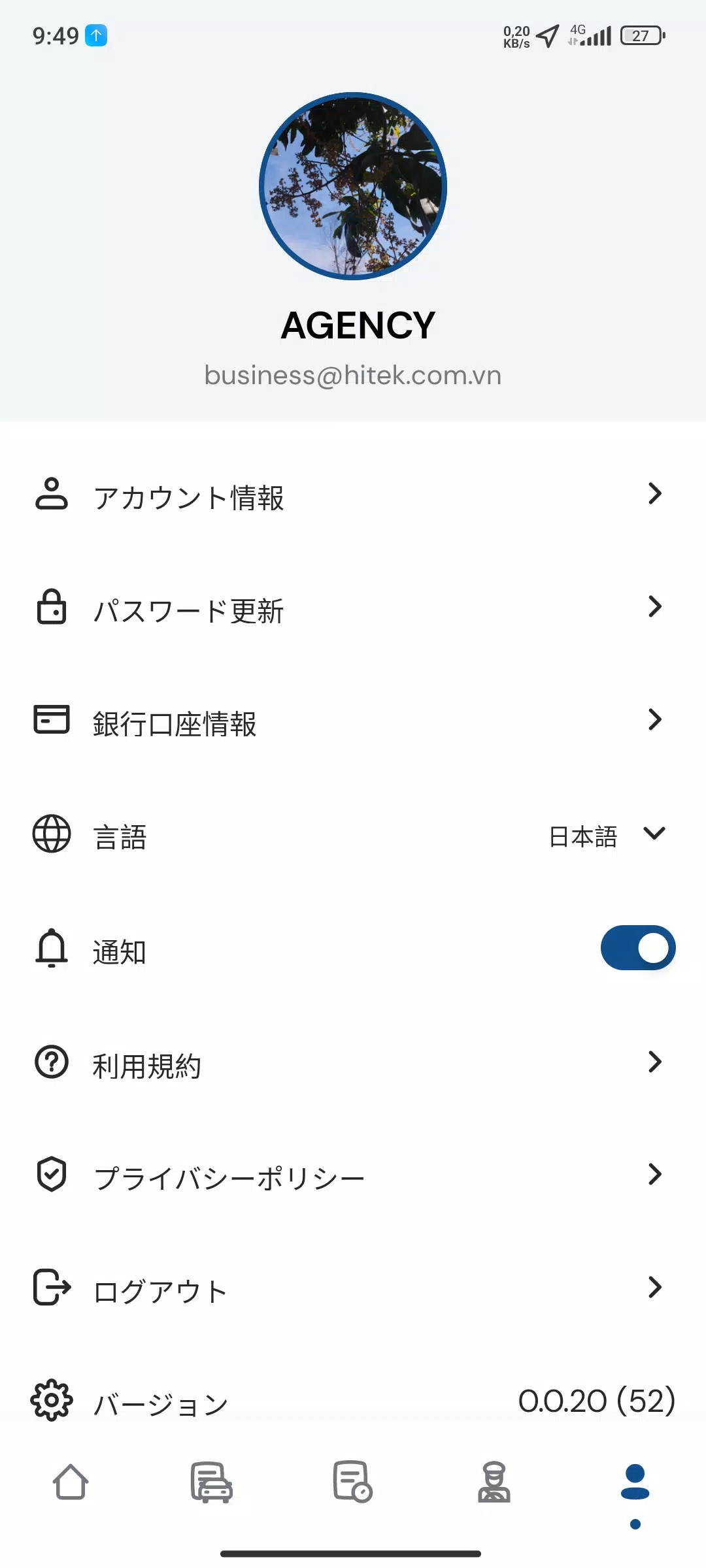This screenshot has width=706, height=1568.
Task: Tap the profile avatar picture
Action: pyautogui.click(x=353, y=186)
